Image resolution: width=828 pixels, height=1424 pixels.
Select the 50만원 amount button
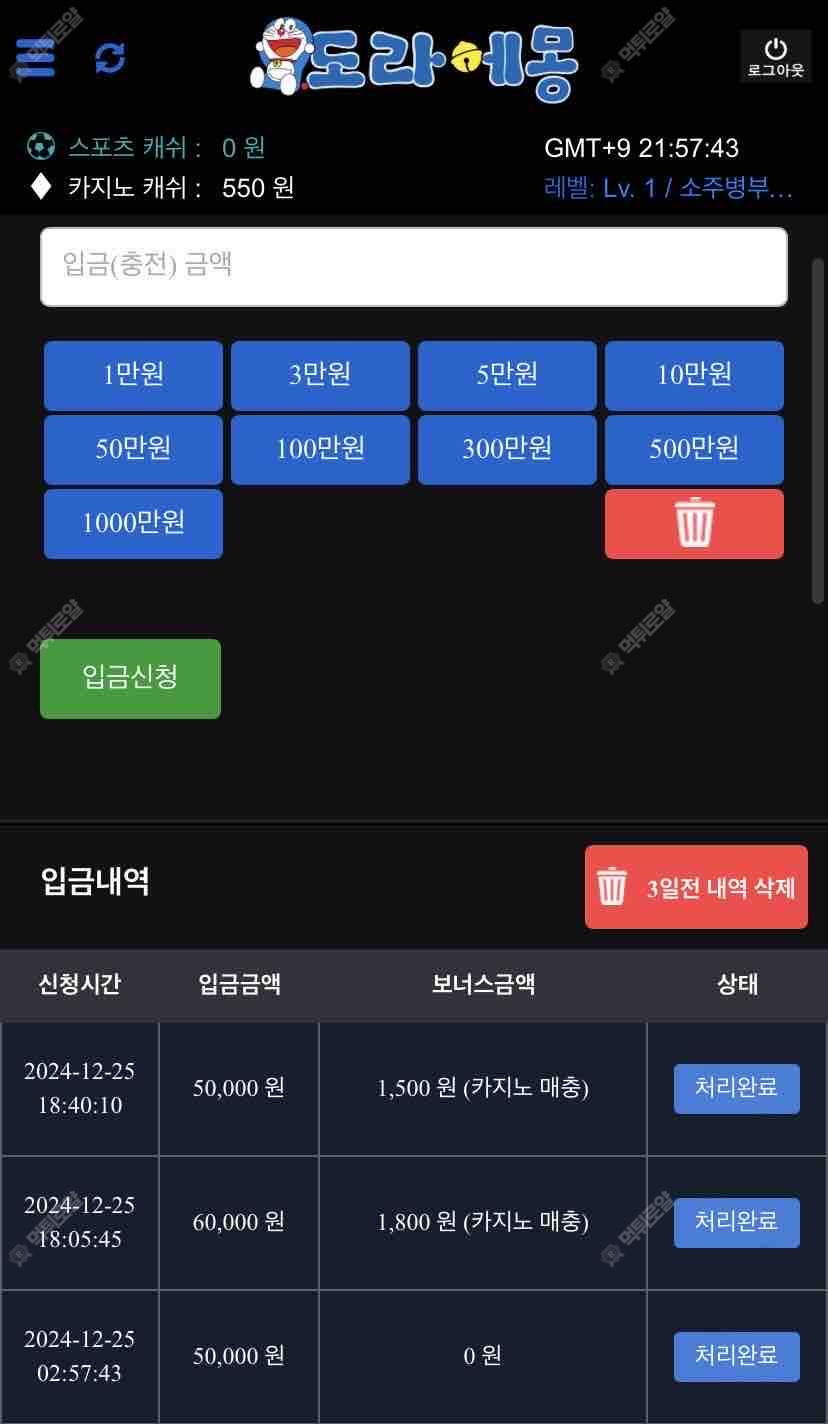[133, 449]
